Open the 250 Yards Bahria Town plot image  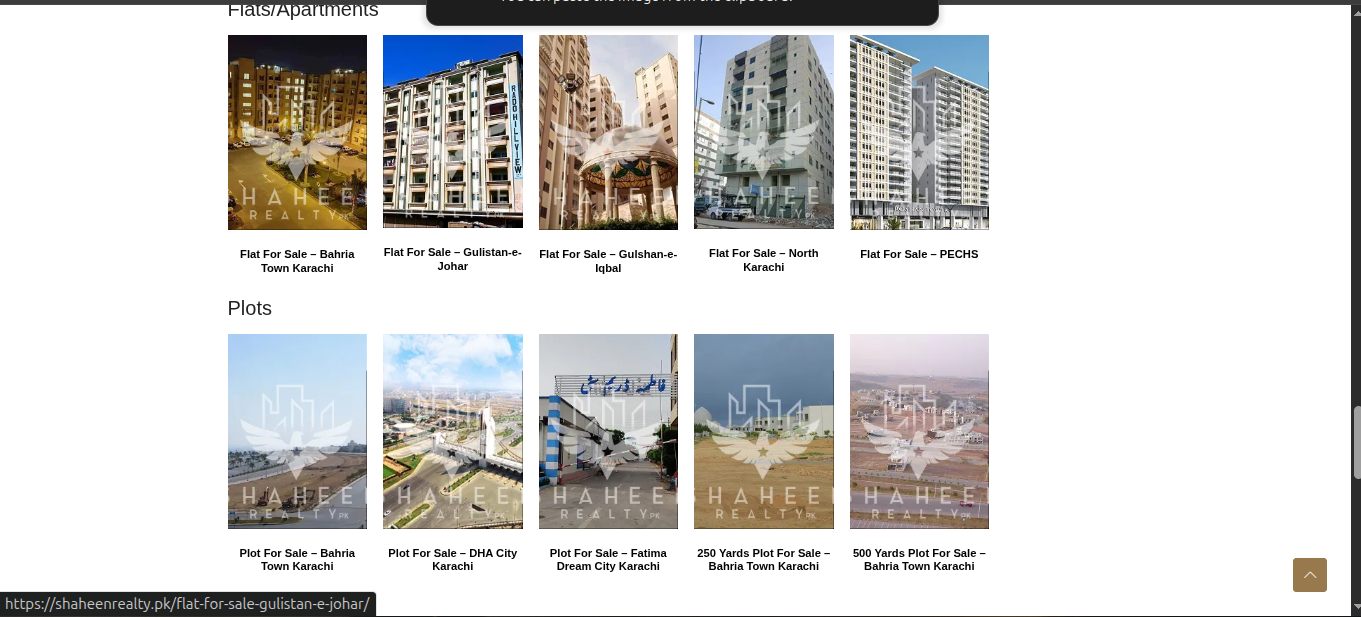coord(763,431)
